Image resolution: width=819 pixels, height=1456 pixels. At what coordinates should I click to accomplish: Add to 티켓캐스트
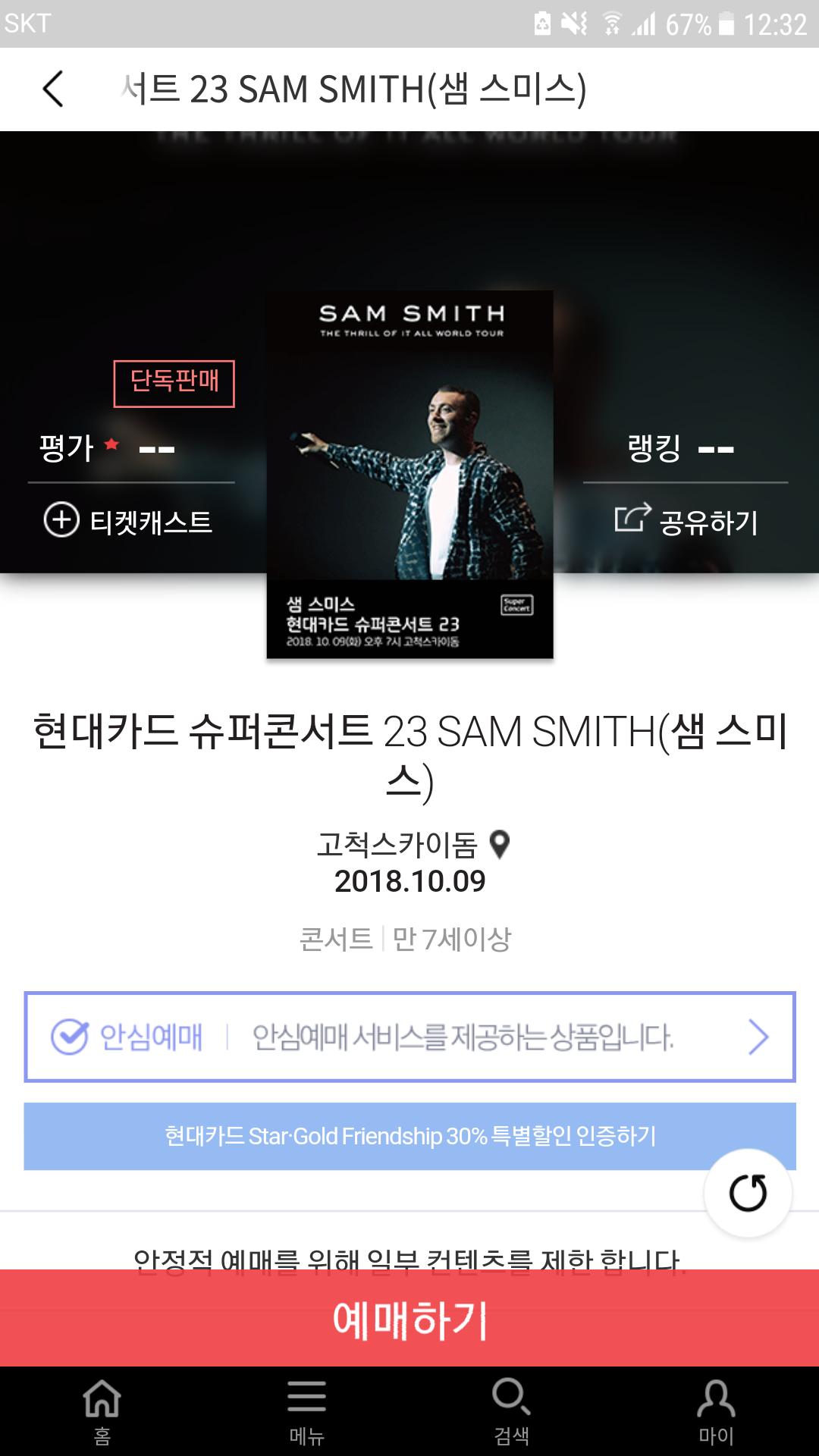(129, 521)
